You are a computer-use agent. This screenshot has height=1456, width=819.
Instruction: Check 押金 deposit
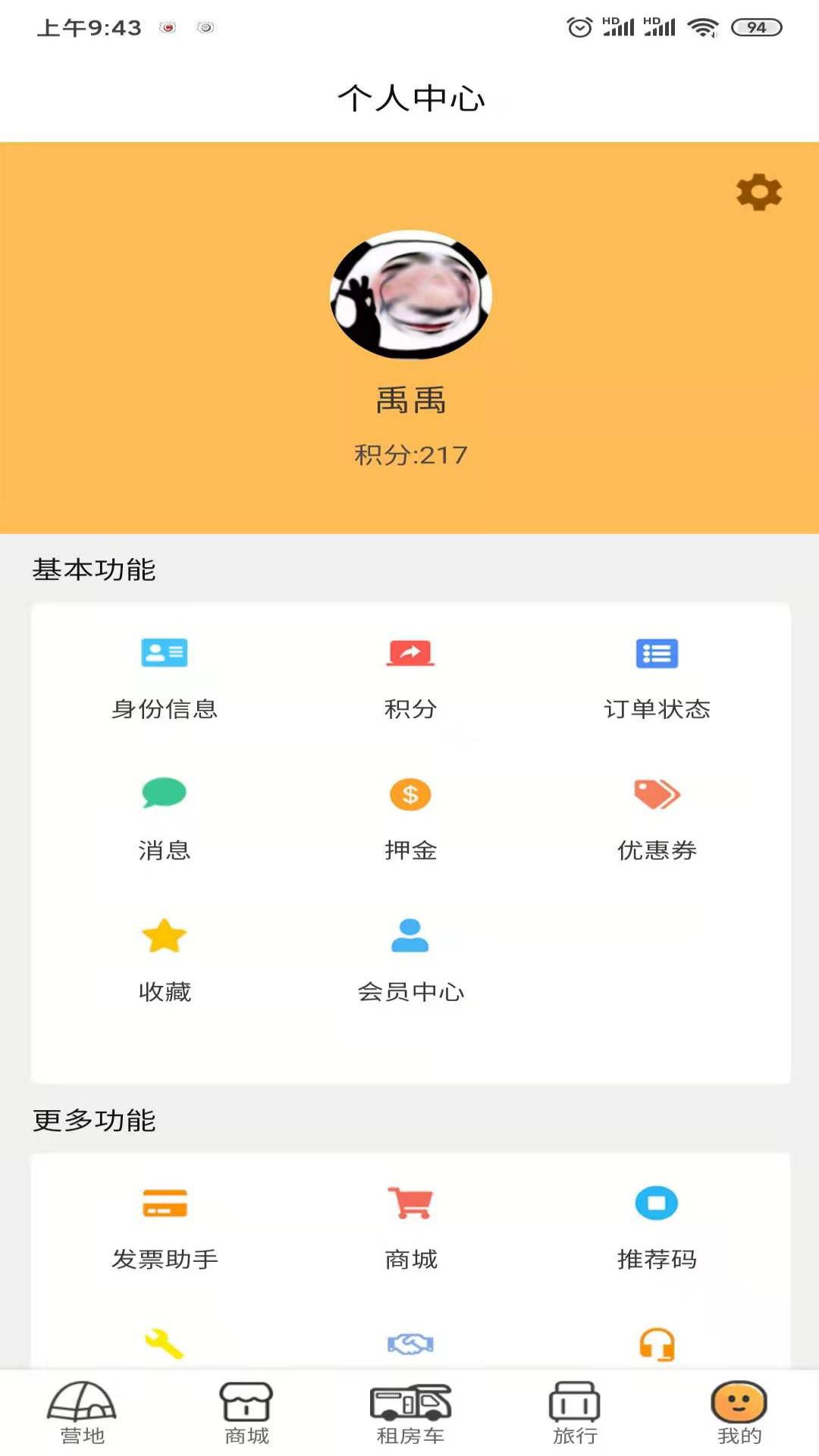(x=410, y=817)
